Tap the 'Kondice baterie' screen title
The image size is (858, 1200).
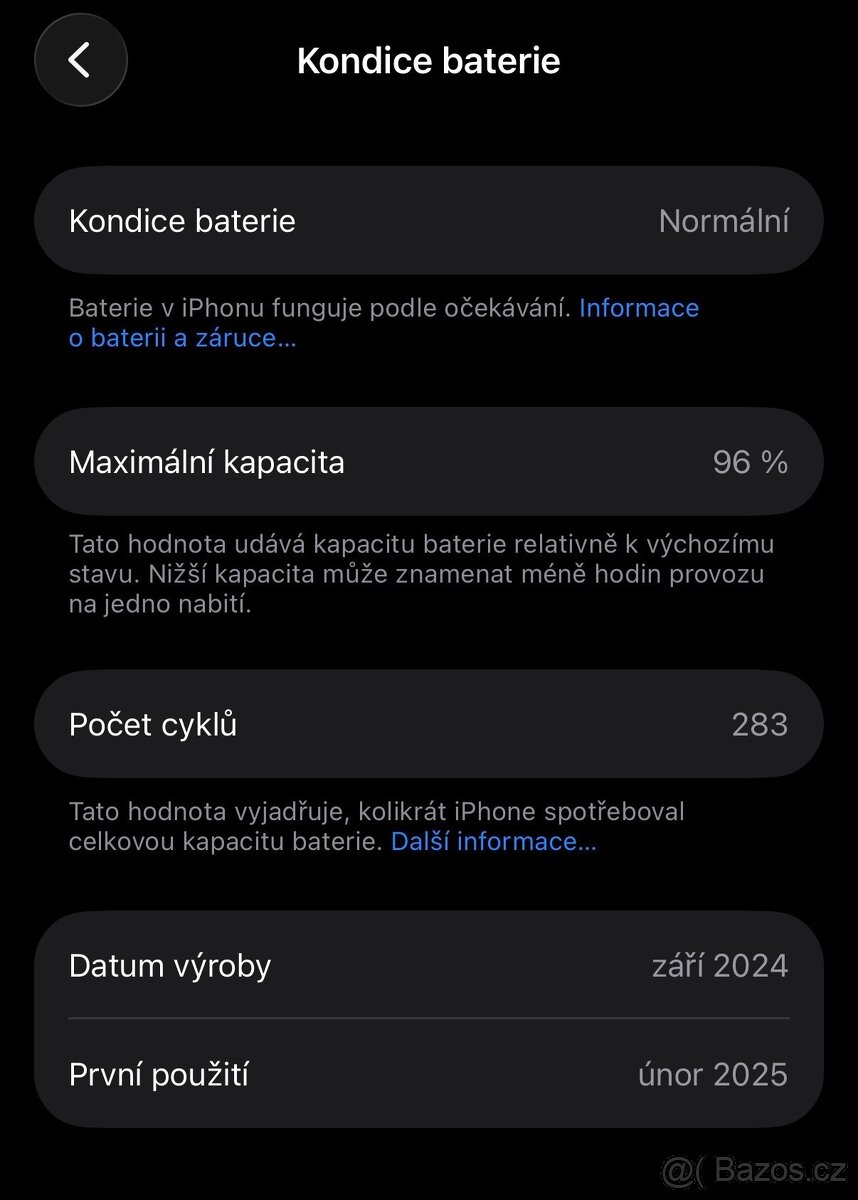click(x=429, y=60)
